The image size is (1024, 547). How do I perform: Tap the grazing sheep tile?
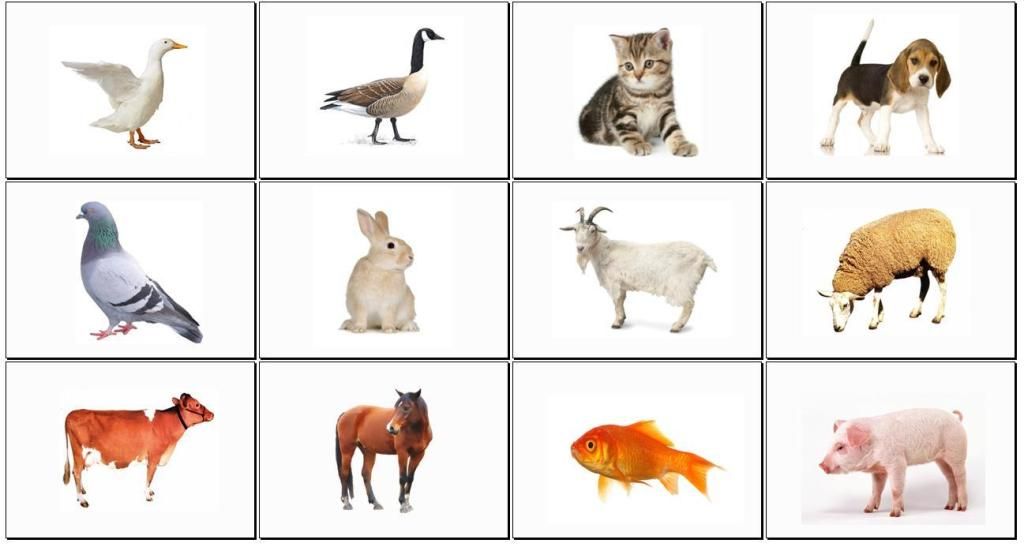890,268
